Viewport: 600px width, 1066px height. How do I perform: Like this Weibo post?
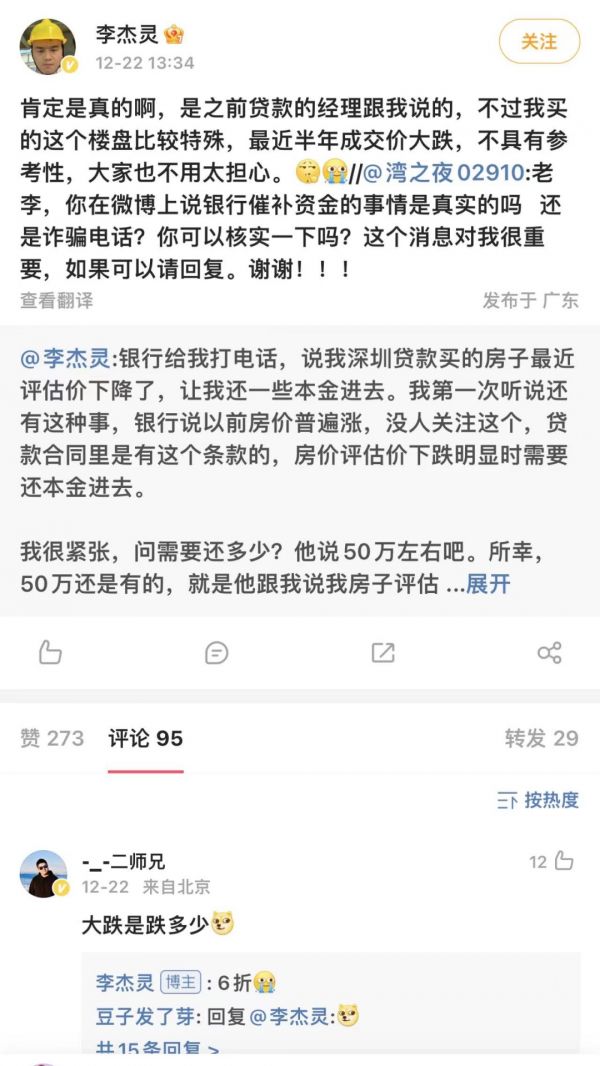[x=50, y=653]
